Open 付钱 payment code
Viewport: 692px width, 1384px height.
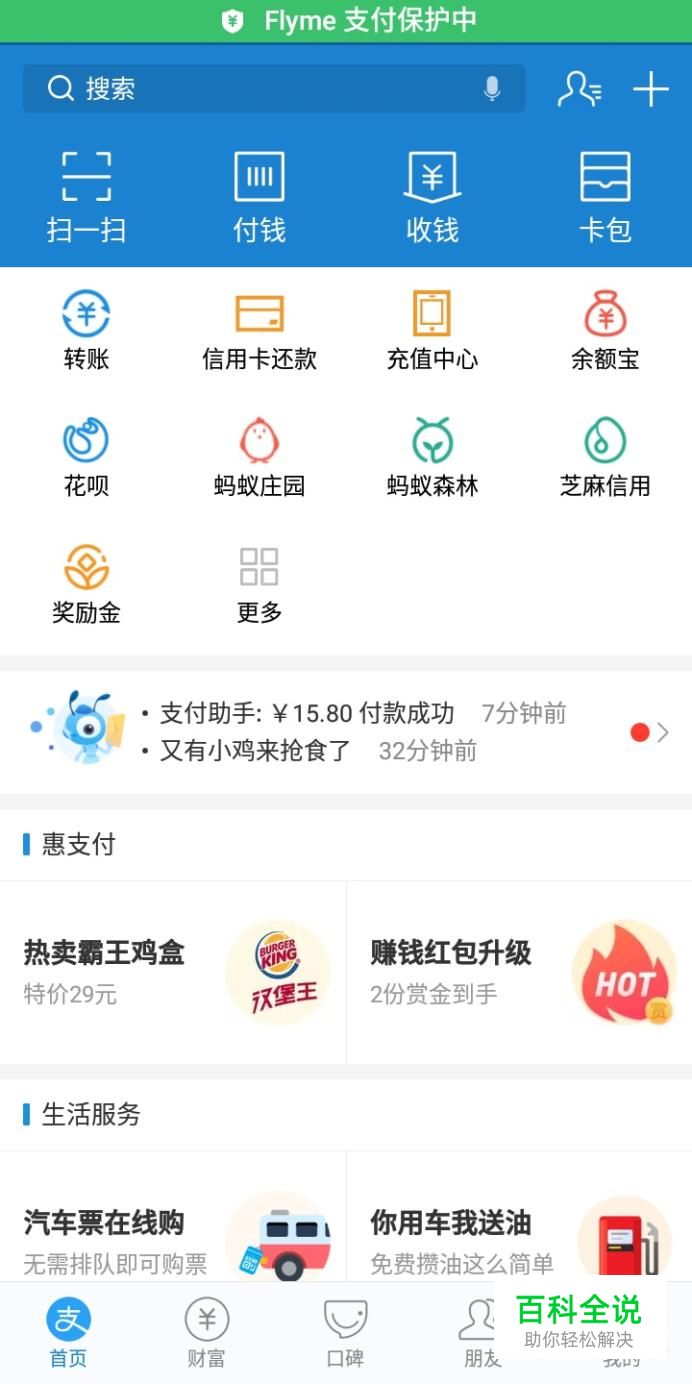coord(259,197)
